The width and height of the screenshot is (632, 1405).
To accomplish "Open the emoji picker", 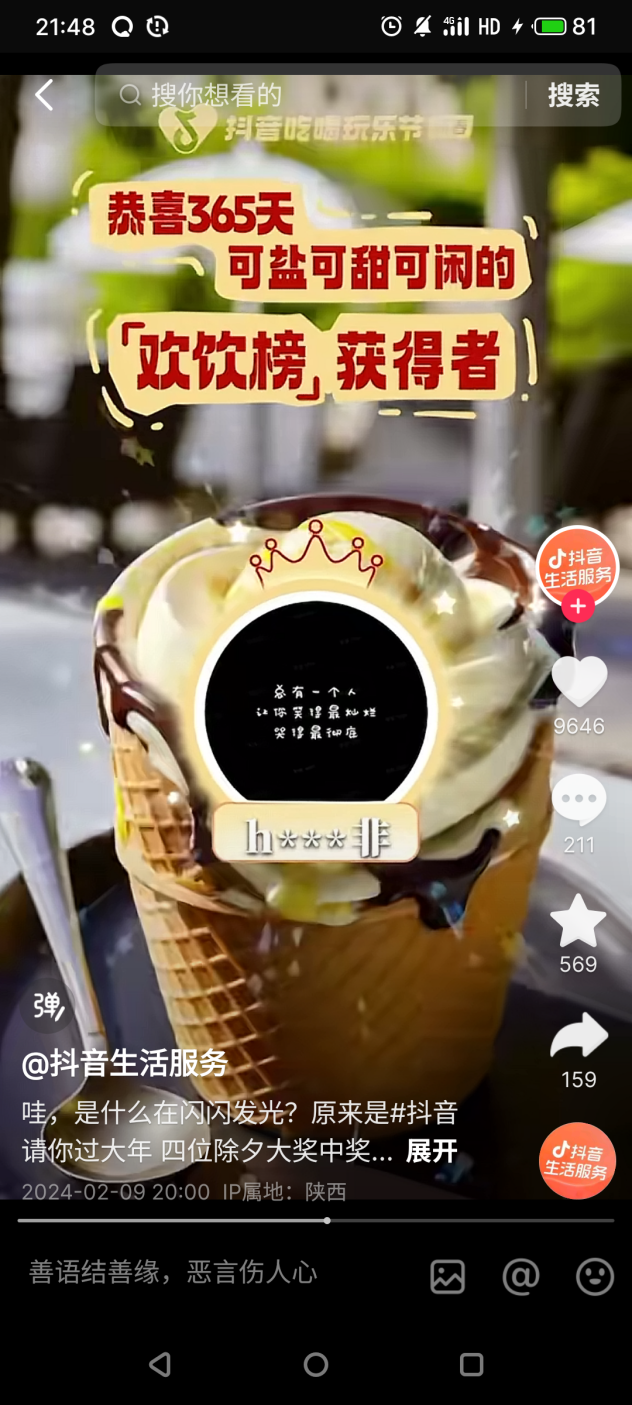I will coord(594,1276).
